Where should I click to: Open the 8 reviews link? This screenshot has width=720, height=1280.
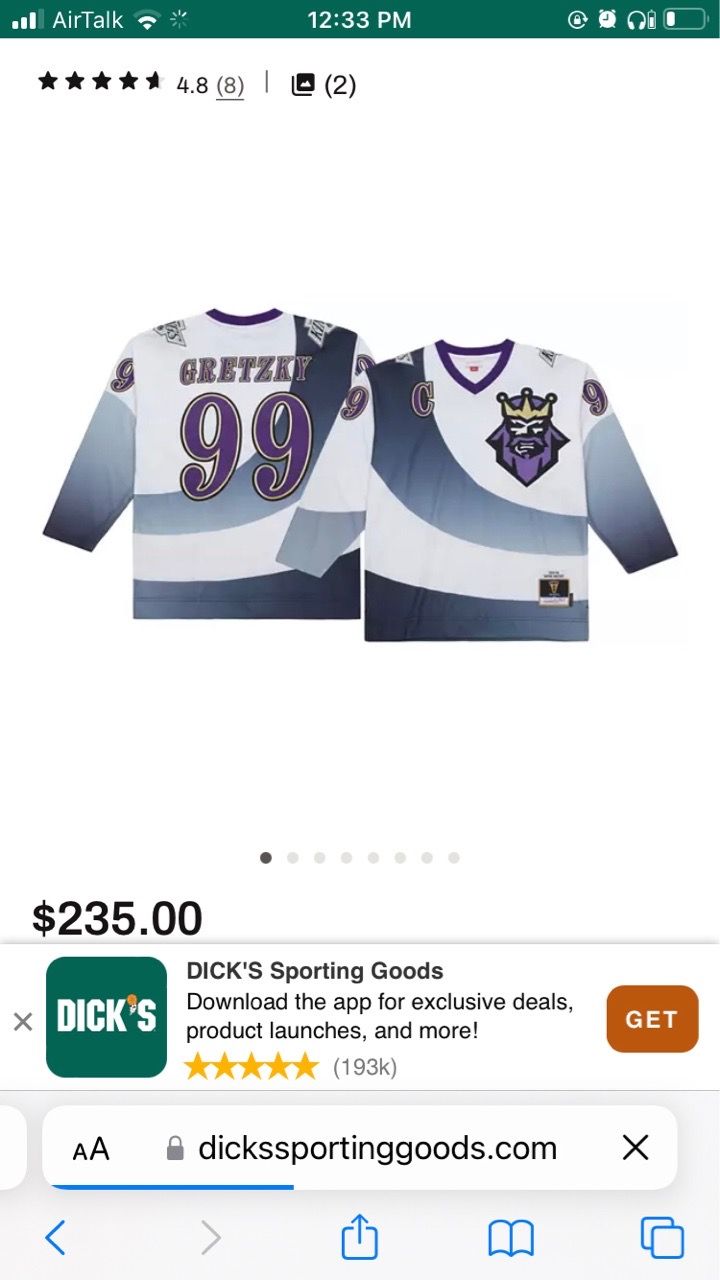click(230, 85)
